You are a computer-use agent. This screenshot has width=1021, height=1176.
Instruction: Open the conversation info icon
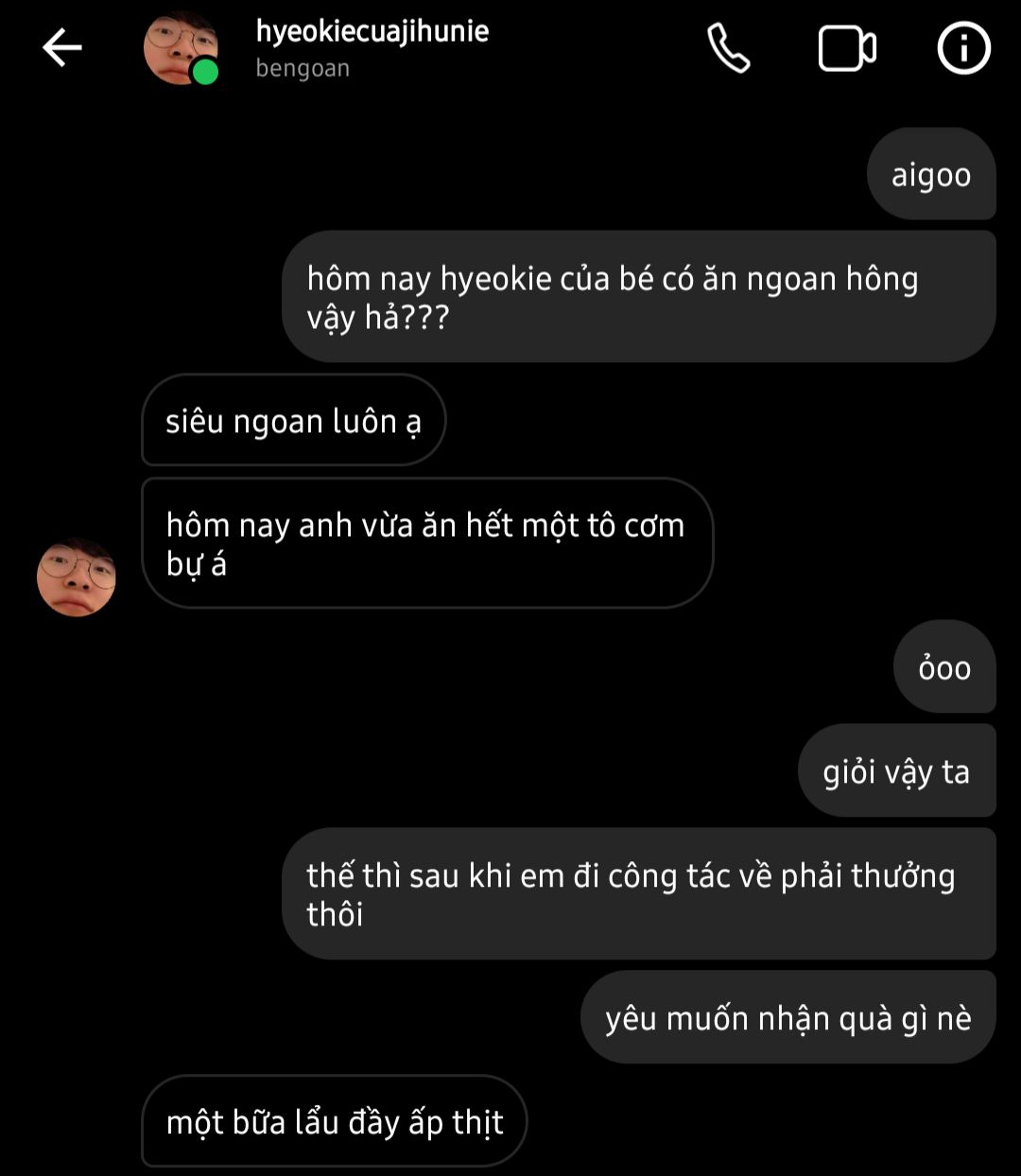(963, 48)
